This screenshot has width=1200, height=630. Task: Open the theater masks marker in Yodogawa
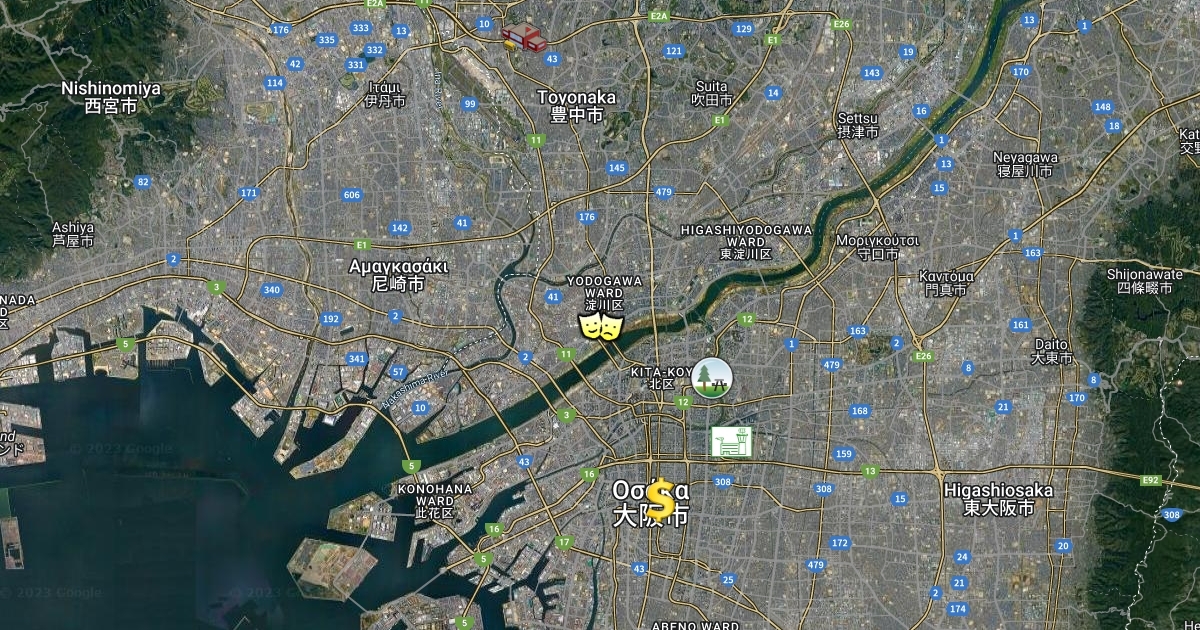coord(602,325)
